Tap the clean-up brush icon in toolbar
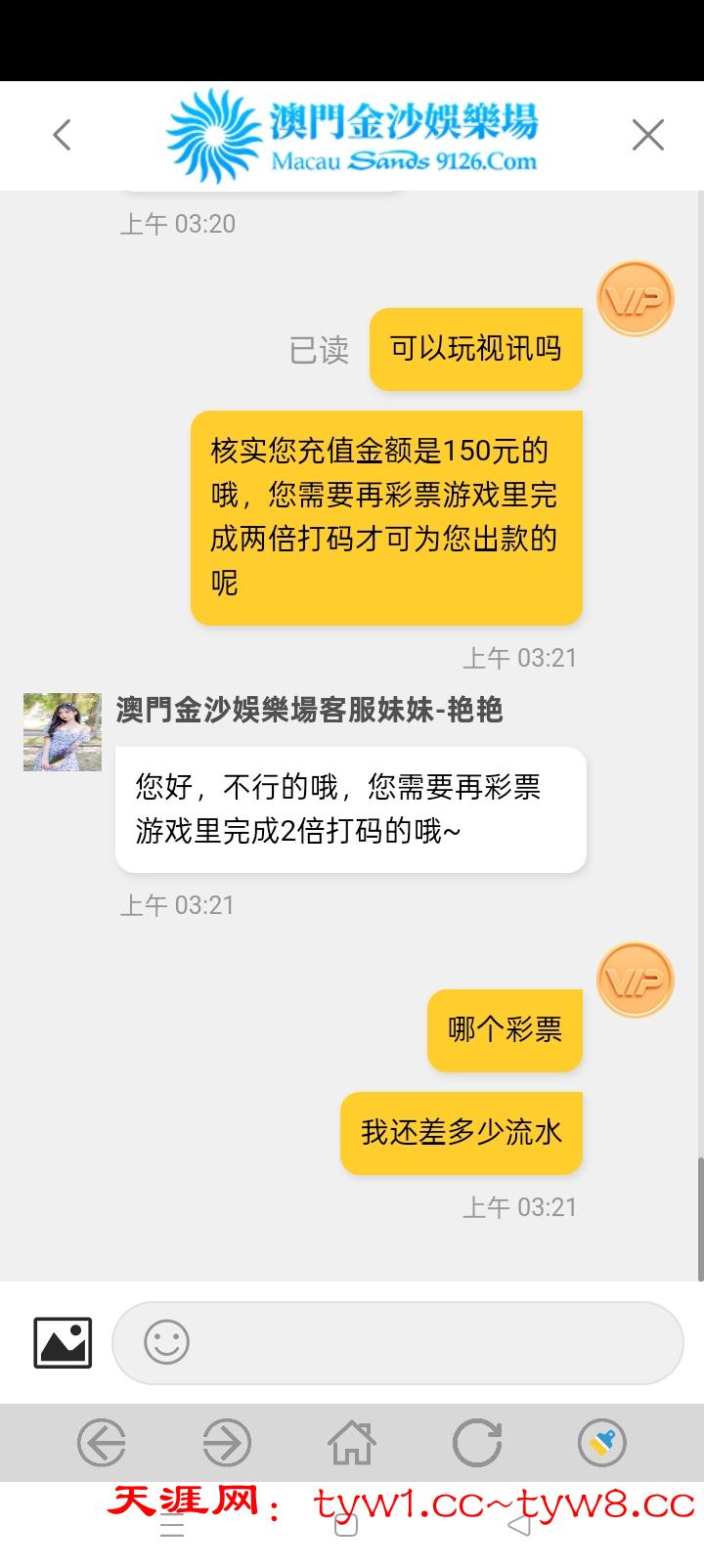This screenshot has width=704, height=1568. tap(602, 1443)
